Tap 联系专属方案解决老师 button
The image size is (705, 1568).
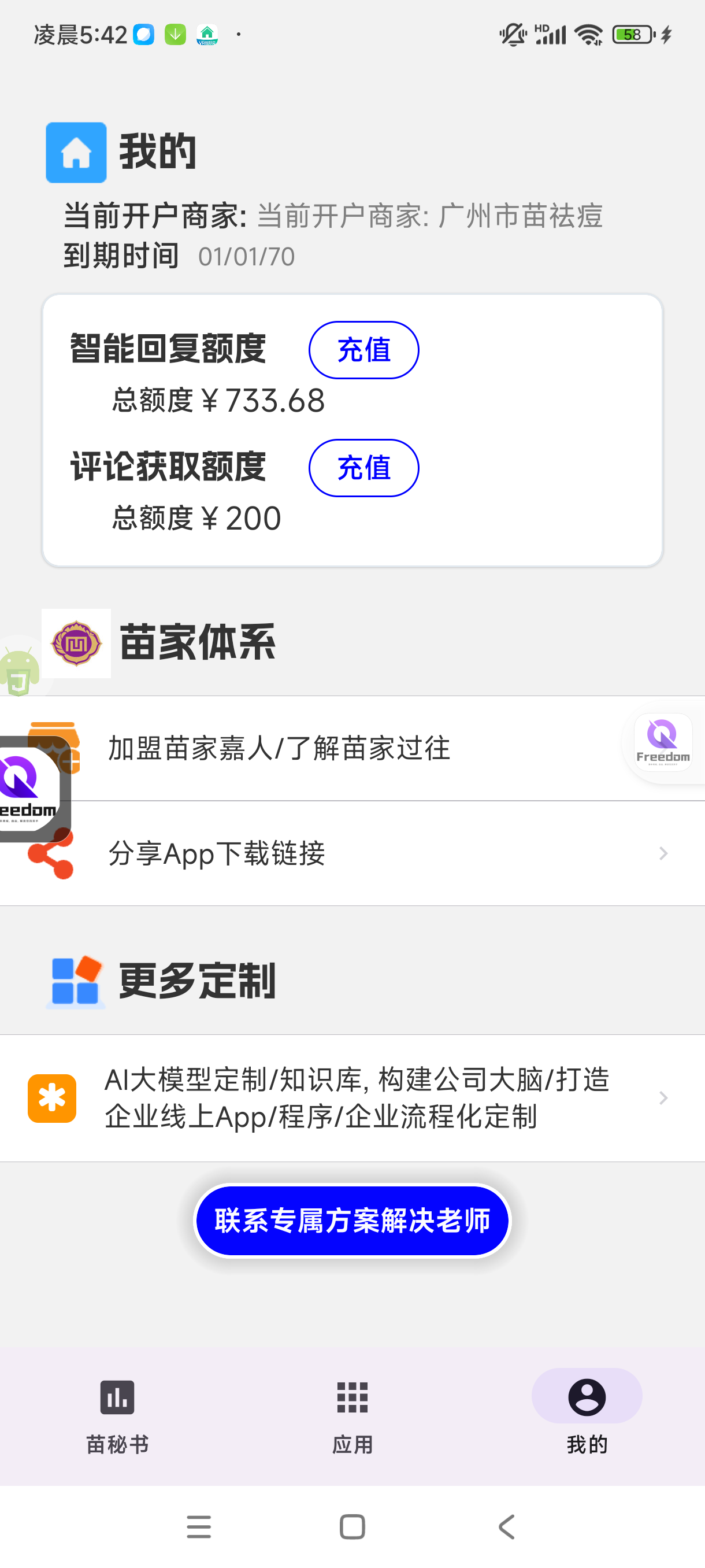pos(352,1221)
